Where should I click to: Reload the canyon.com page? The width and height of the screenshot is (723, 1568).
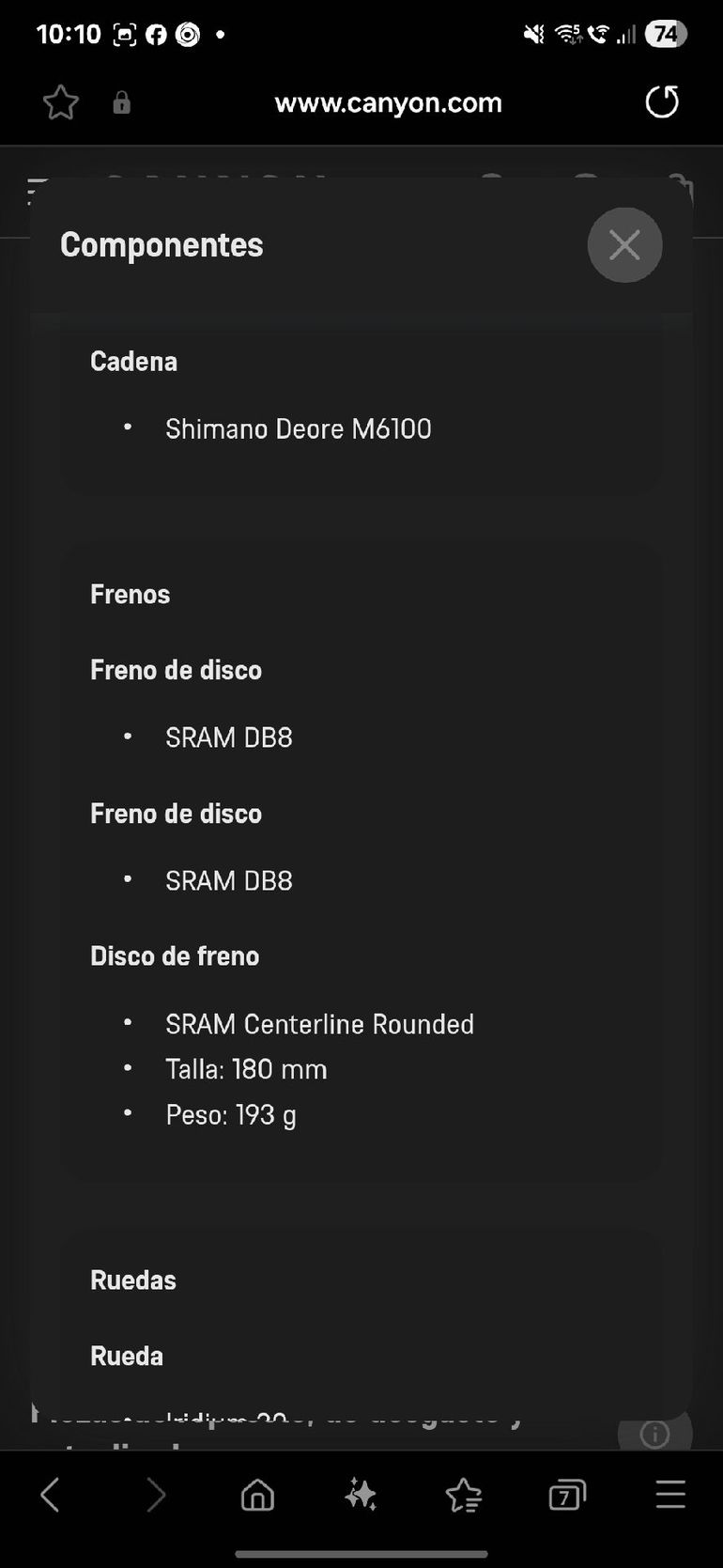click(662, 102)
